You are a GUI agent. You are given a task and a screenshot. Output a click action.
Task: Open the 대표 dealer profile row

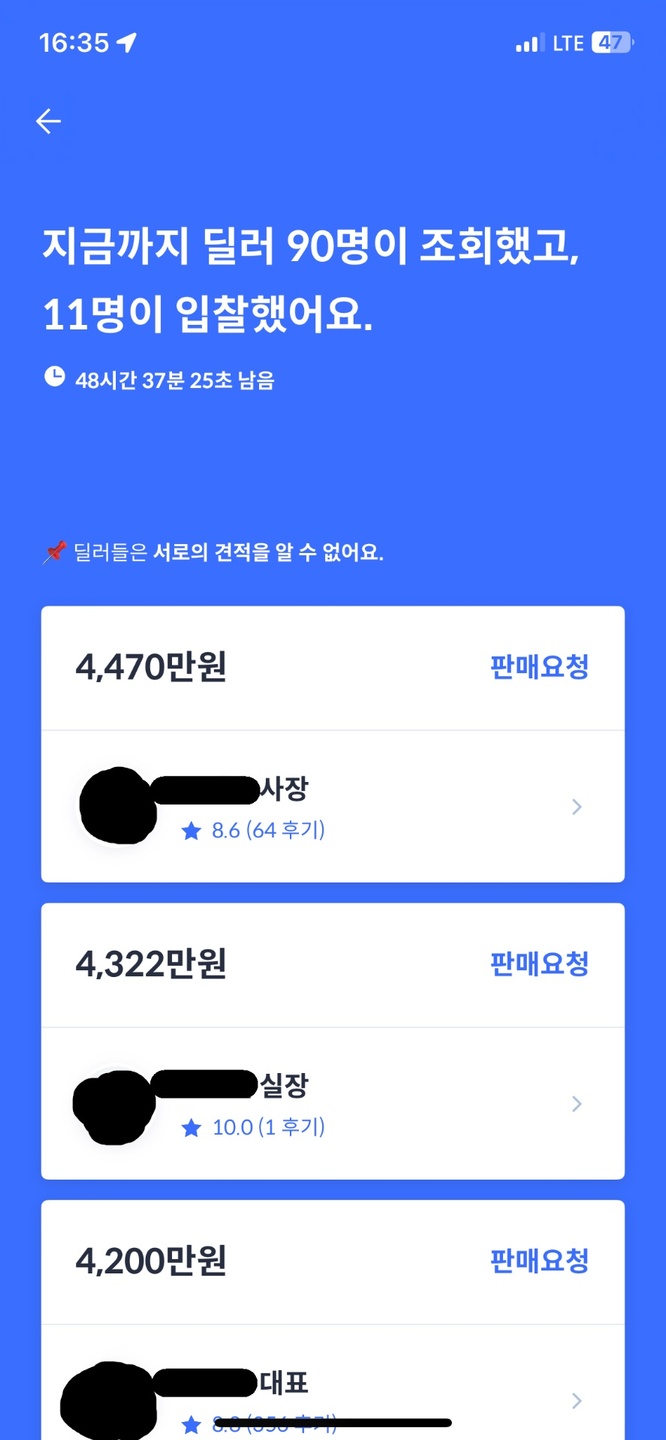333,1383
